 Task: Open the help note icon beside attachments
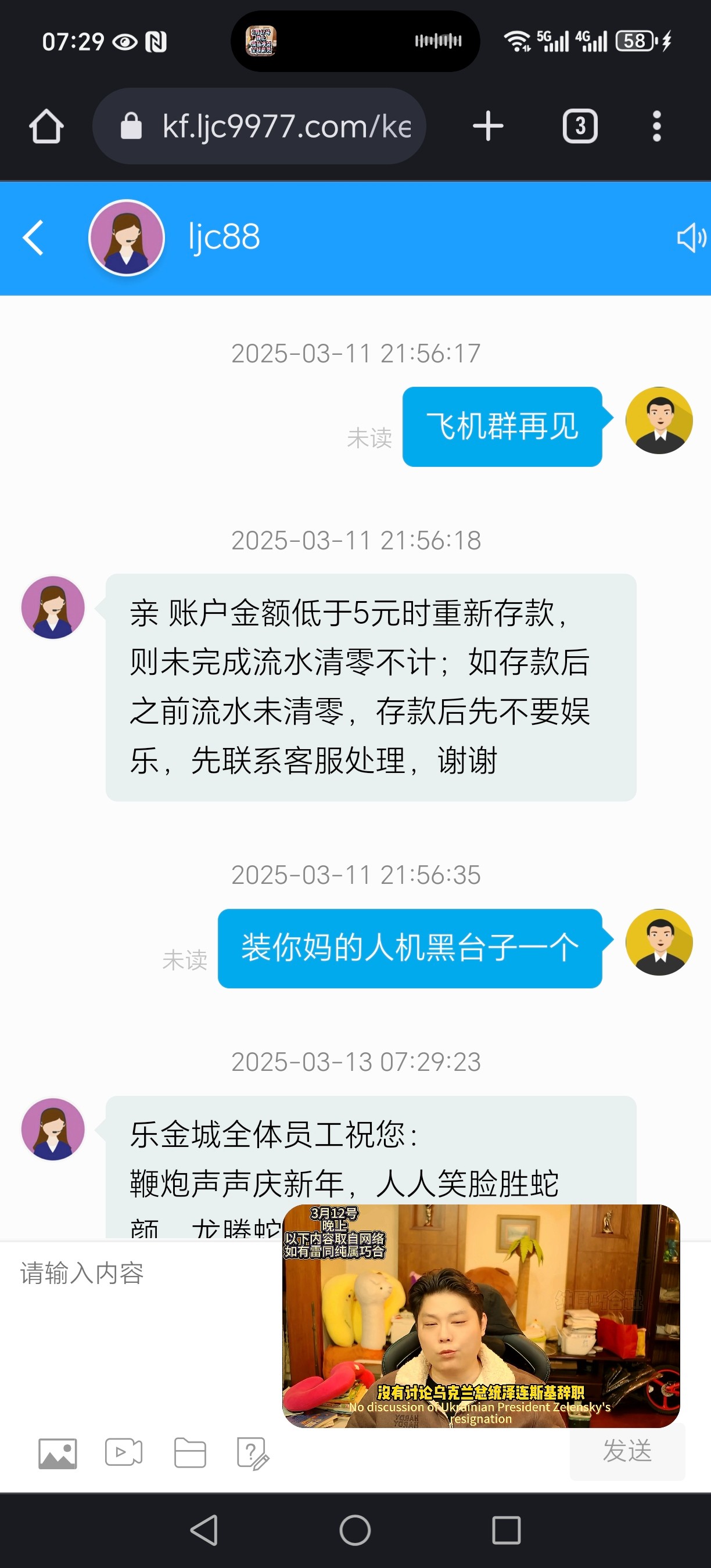click(253, 1452)
